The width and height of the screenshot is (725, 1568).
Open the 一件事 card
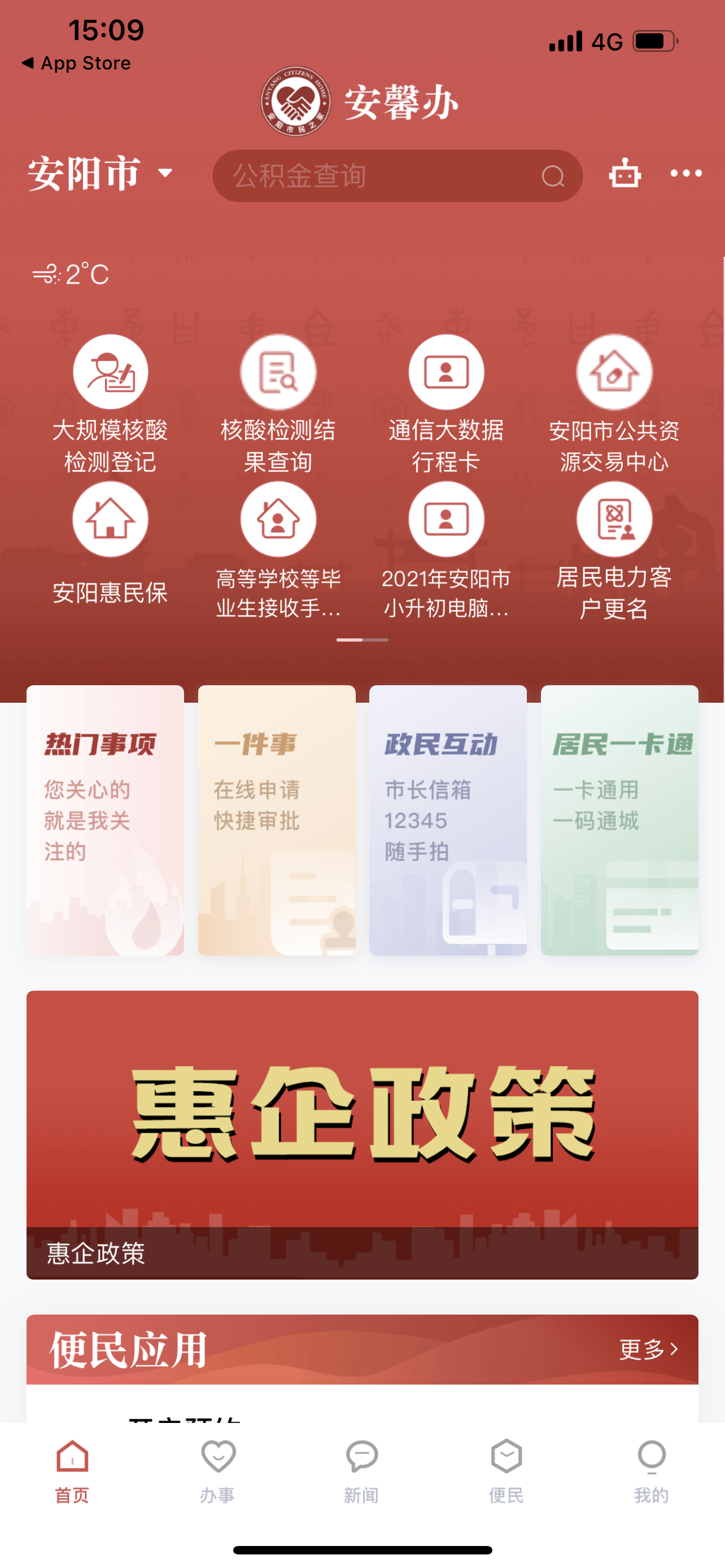(x=276, y=820)
